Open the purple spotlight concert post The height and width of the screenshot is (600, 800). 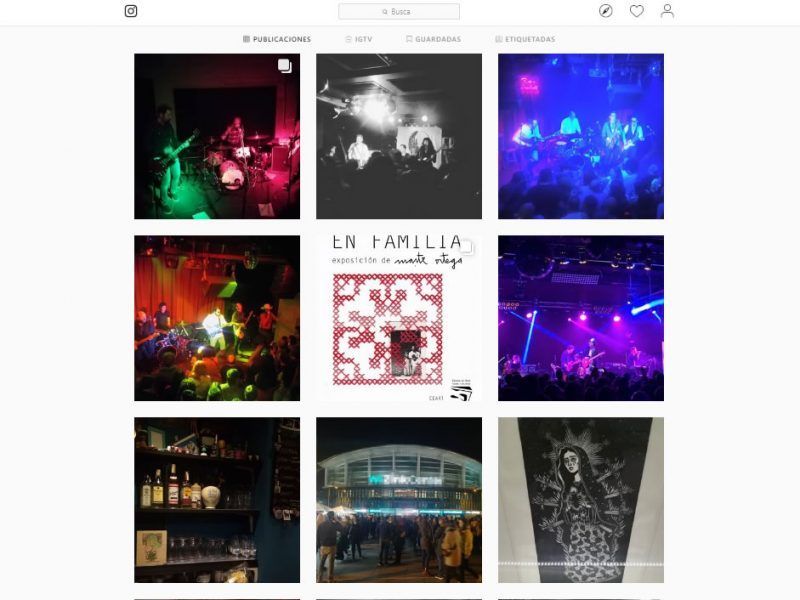point(581,318)
